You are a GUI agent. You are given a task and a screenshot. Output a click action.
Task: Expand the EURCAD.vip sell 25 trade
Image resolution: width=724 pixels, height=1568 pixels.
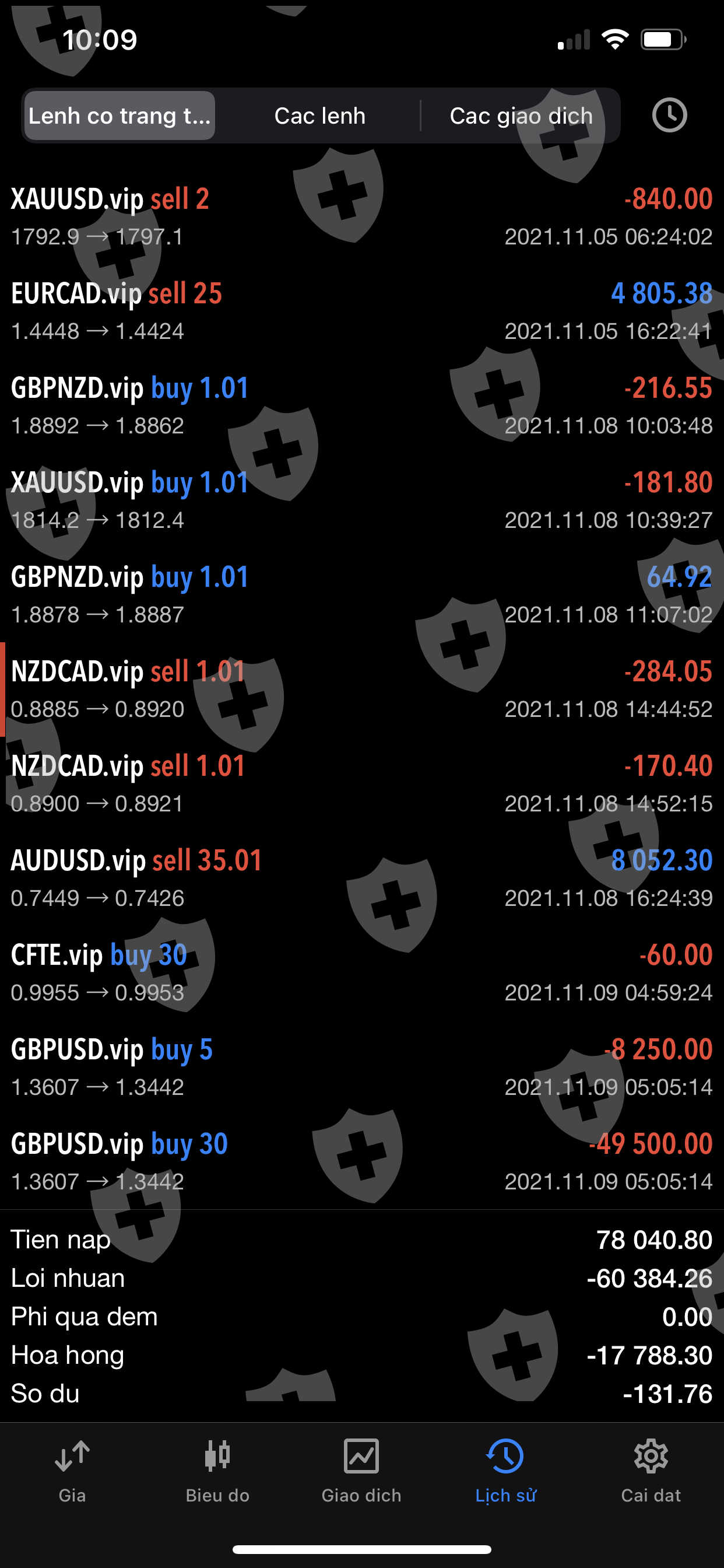pos(361,311)
